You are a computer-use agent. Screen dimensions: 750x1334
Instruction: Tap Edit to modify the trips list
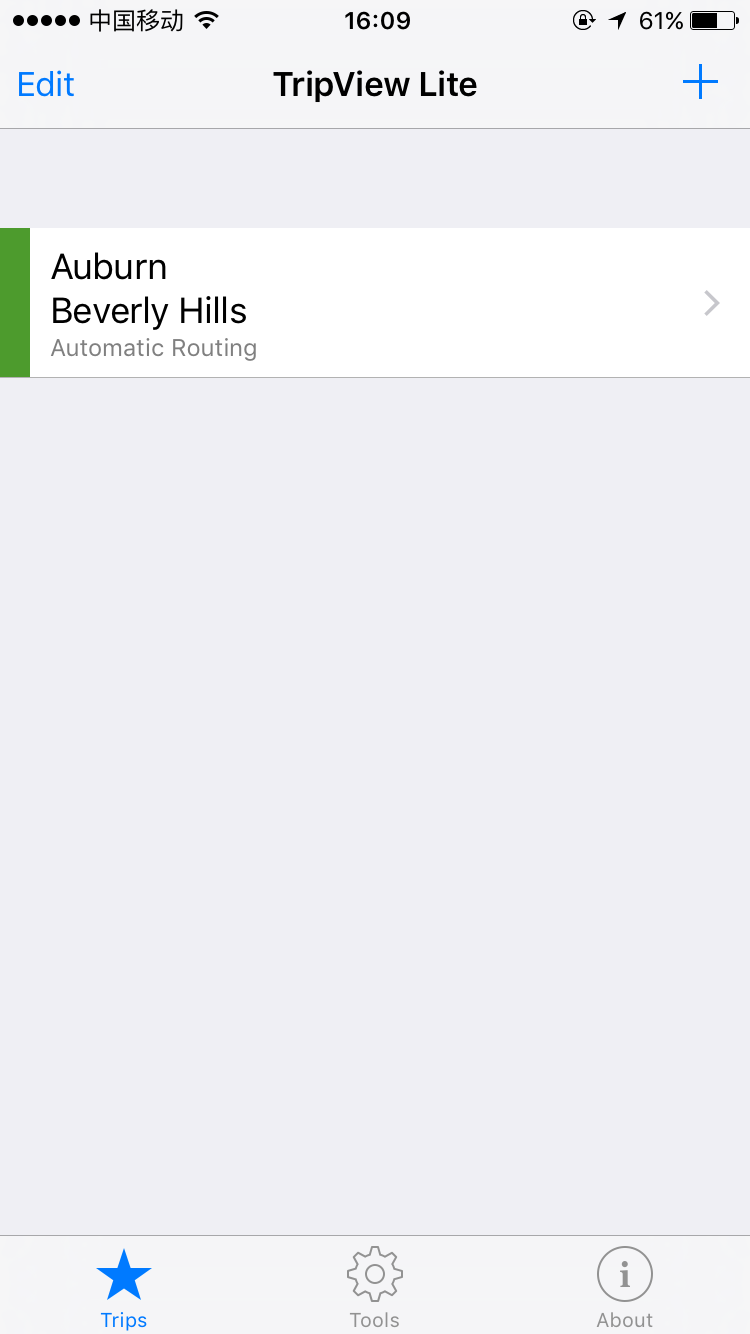pyautogui.click(x=46, y=84)
